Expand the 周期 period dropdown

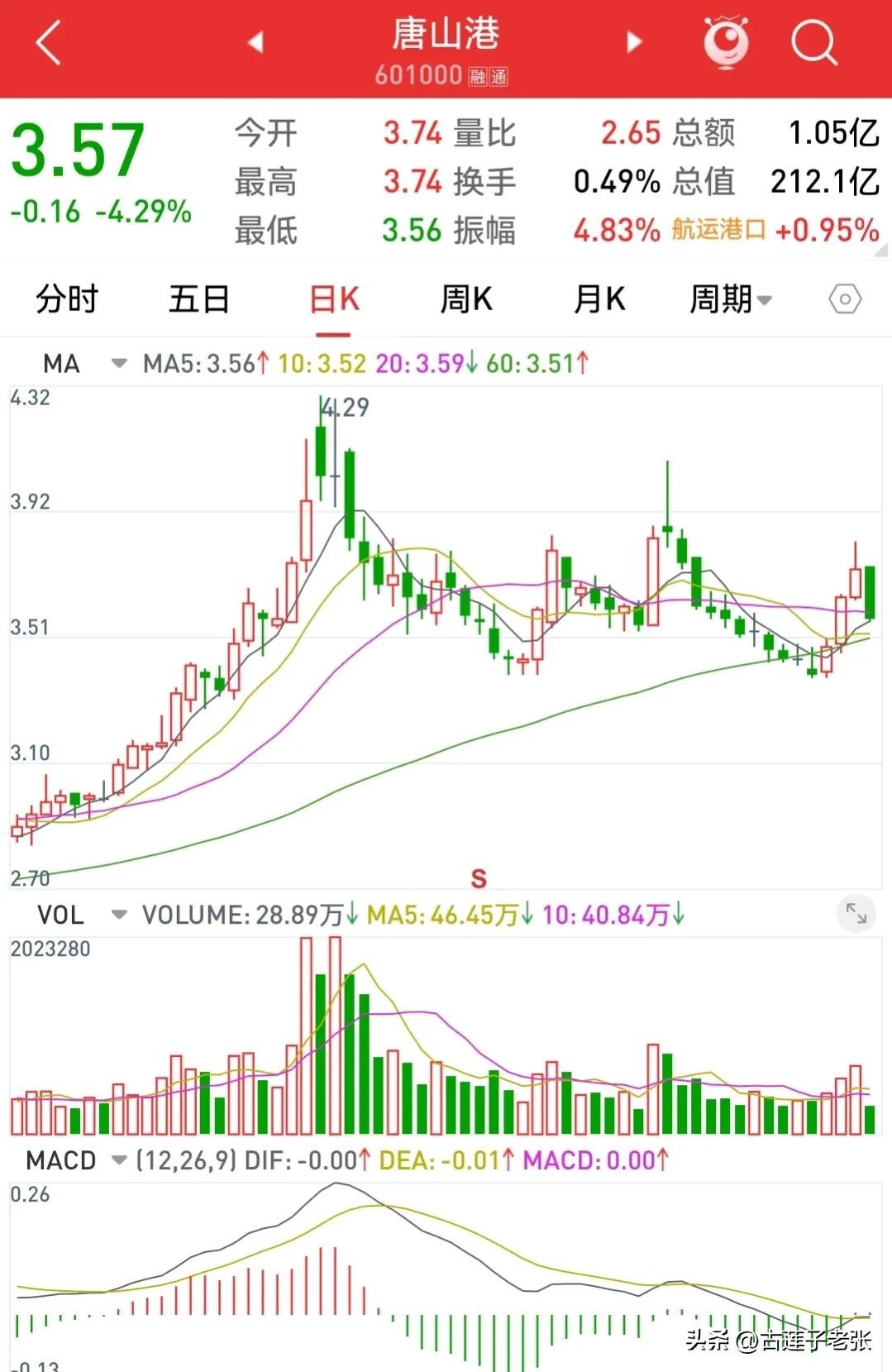coord(731,299)
